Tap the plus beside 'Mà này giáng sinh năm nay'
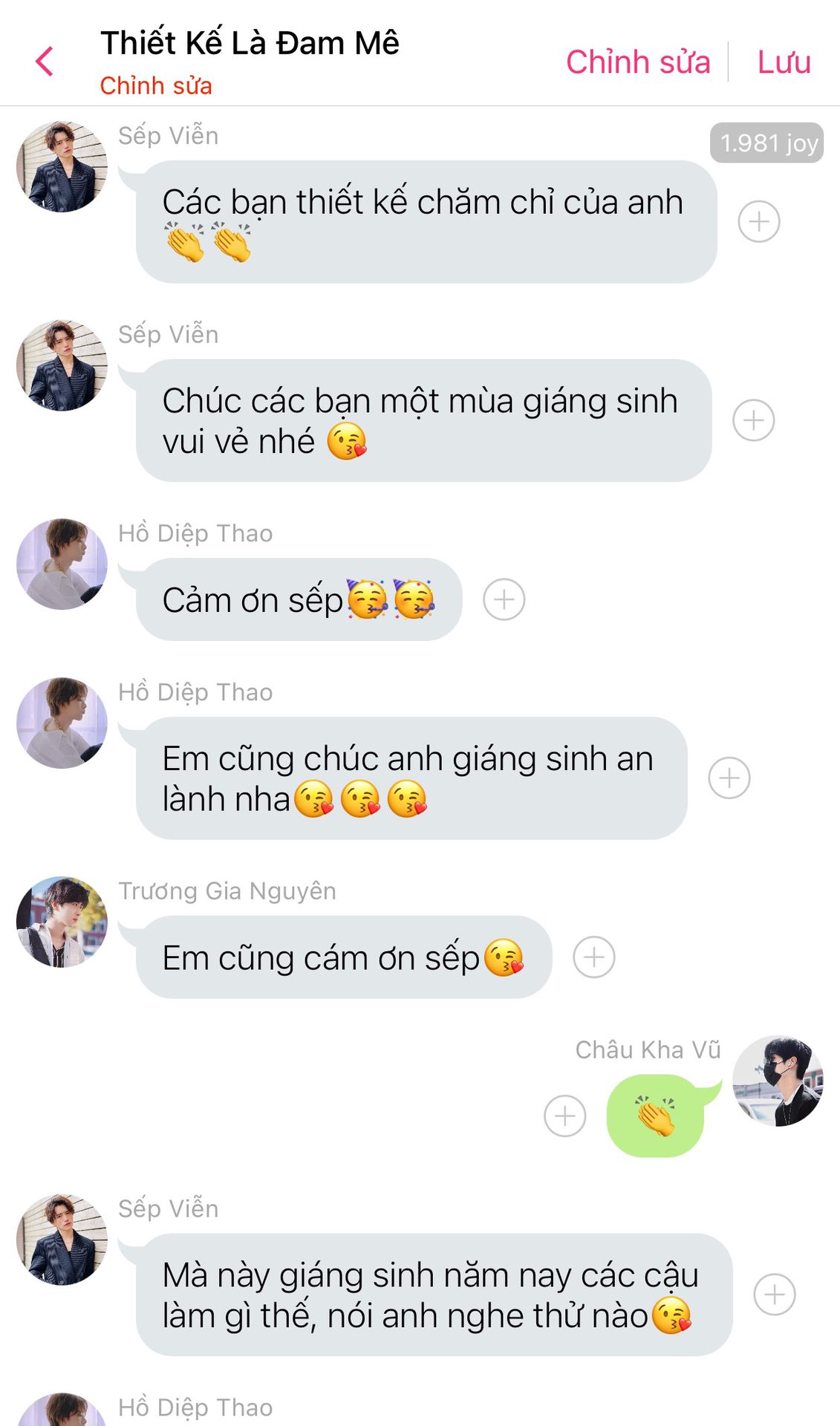 (774, 1295)
